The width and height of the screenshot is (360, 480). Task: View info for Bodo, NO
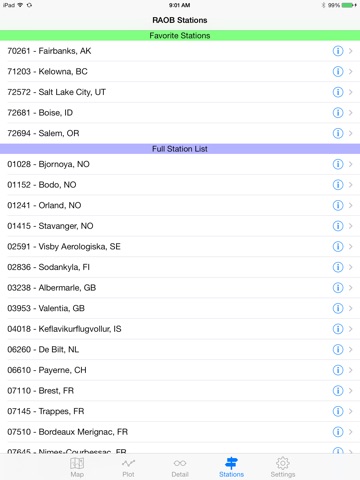coord(338,185)
